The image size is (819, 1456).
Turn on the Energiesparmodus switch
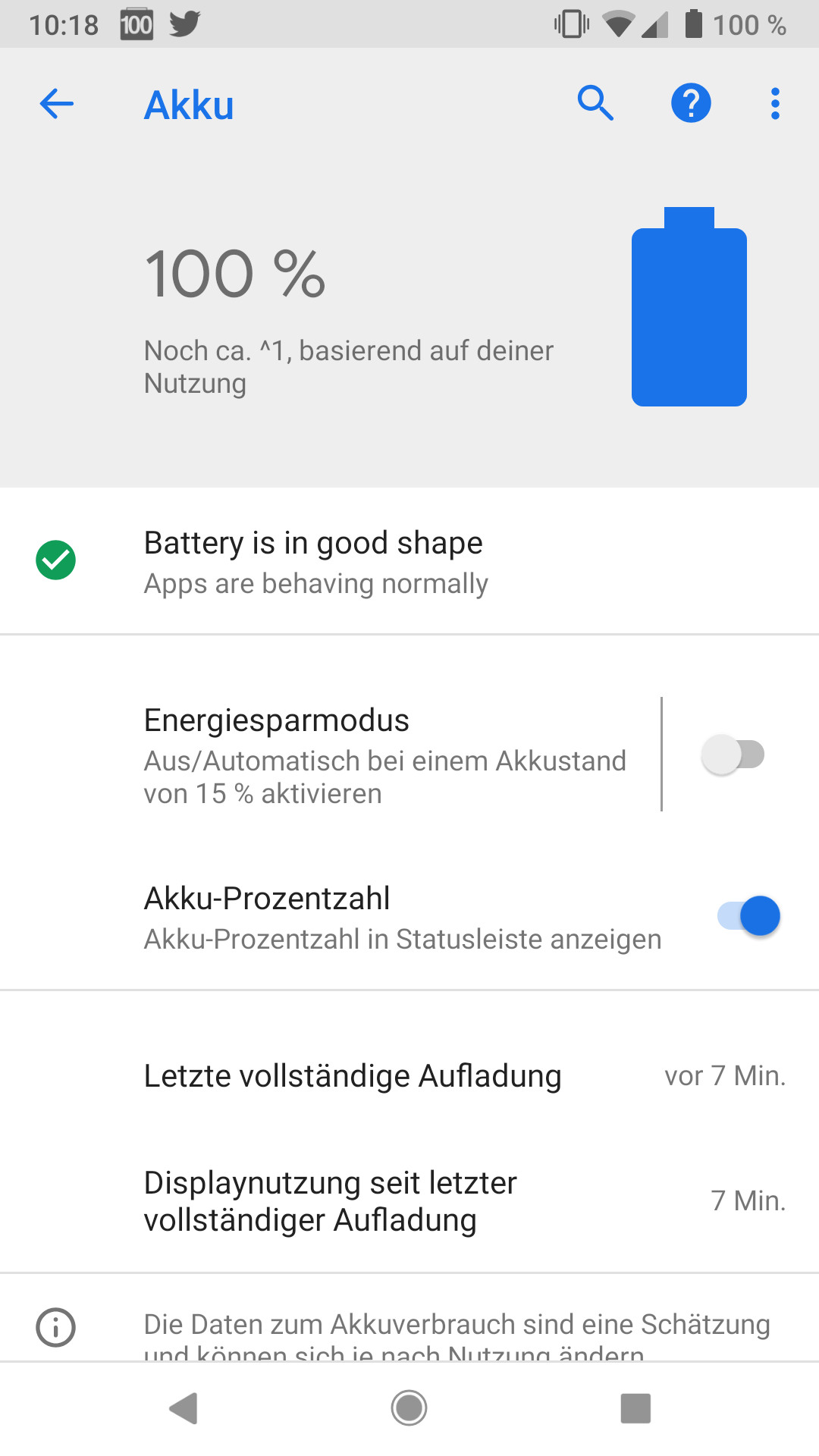click(x=733, y=755)
